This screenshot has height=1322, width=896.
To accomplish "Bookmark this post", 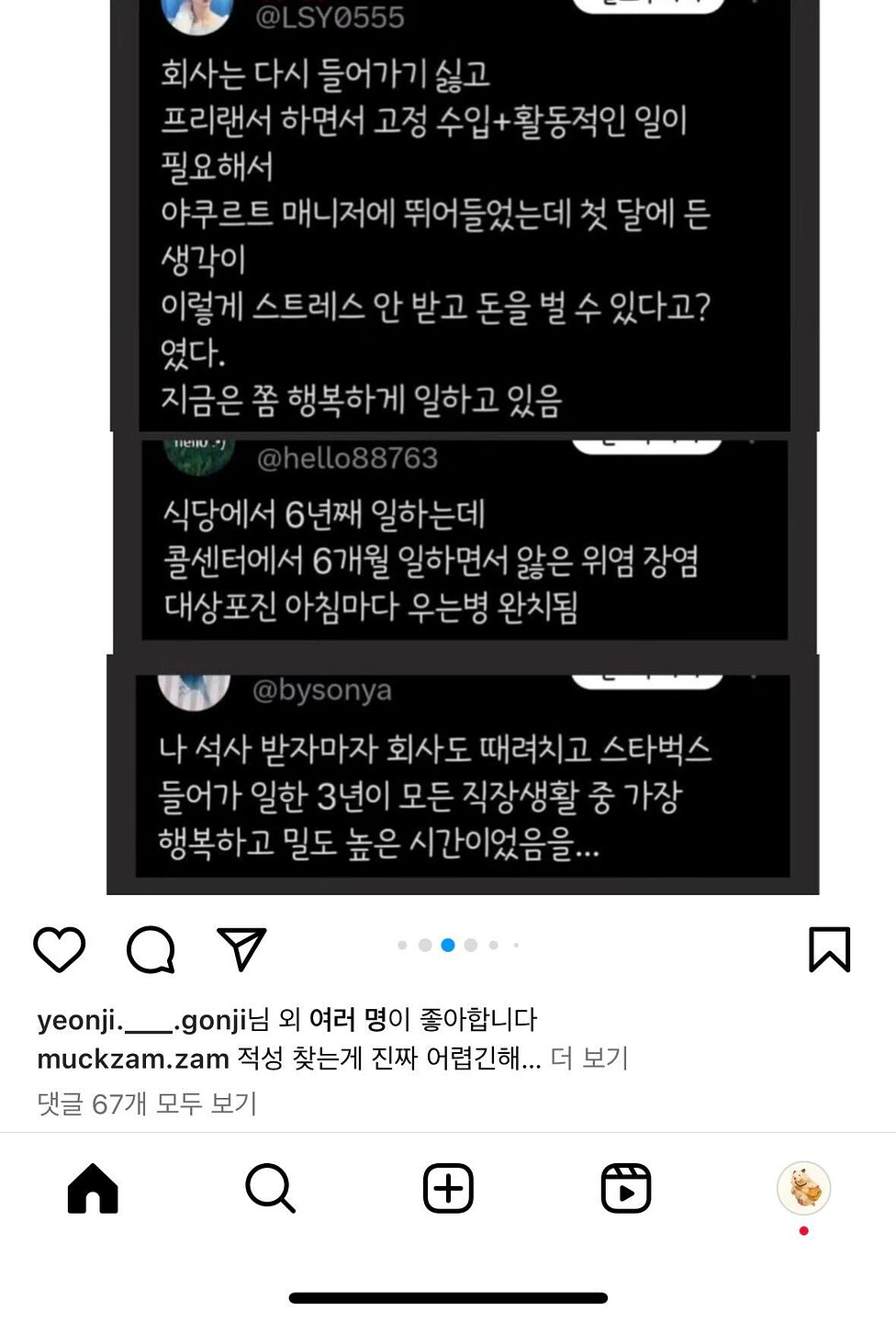I will coord(829,949).
